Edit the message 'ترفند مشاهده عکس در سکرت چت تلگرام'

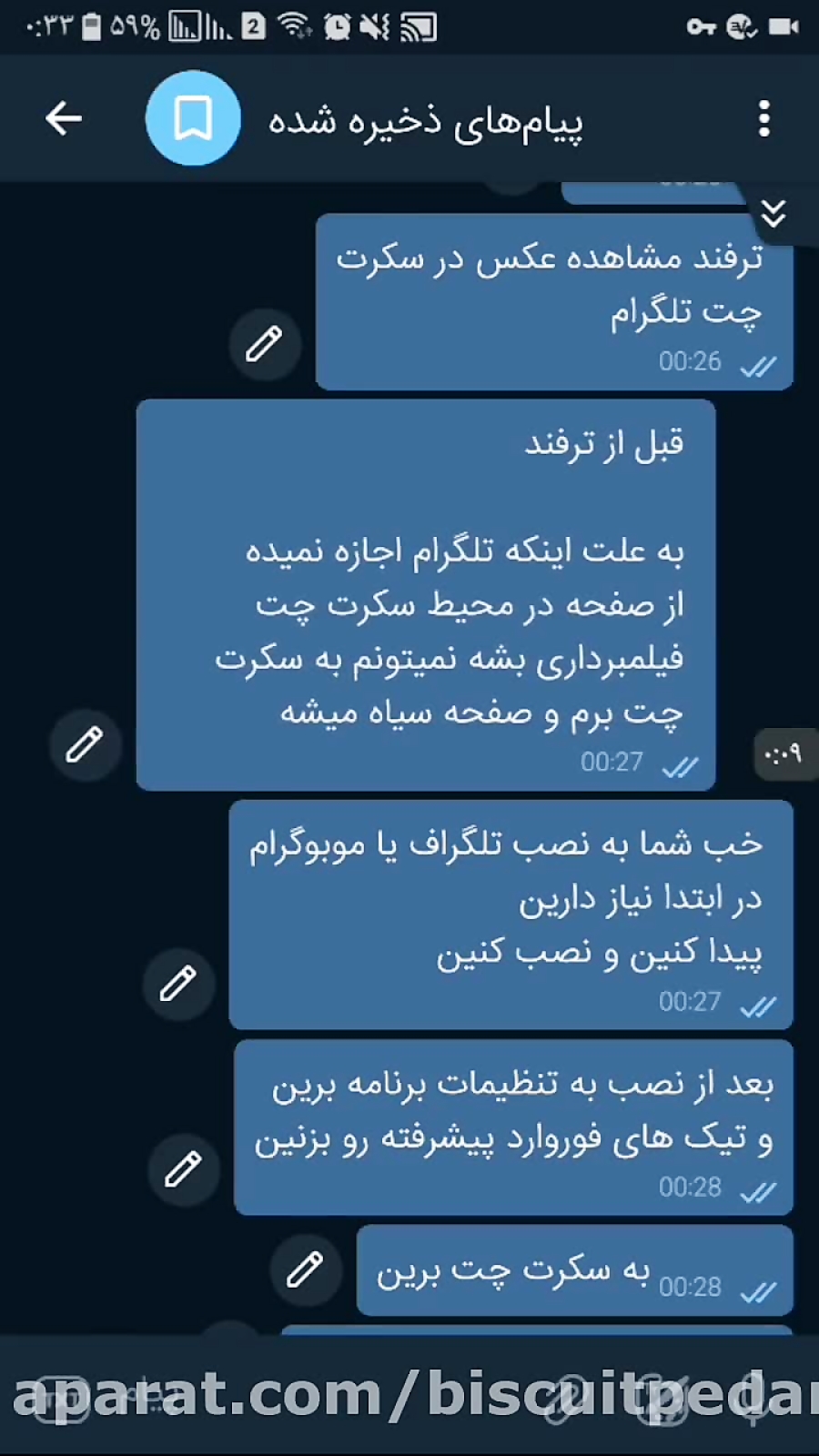pyautogui.click(x=265, y=344)
